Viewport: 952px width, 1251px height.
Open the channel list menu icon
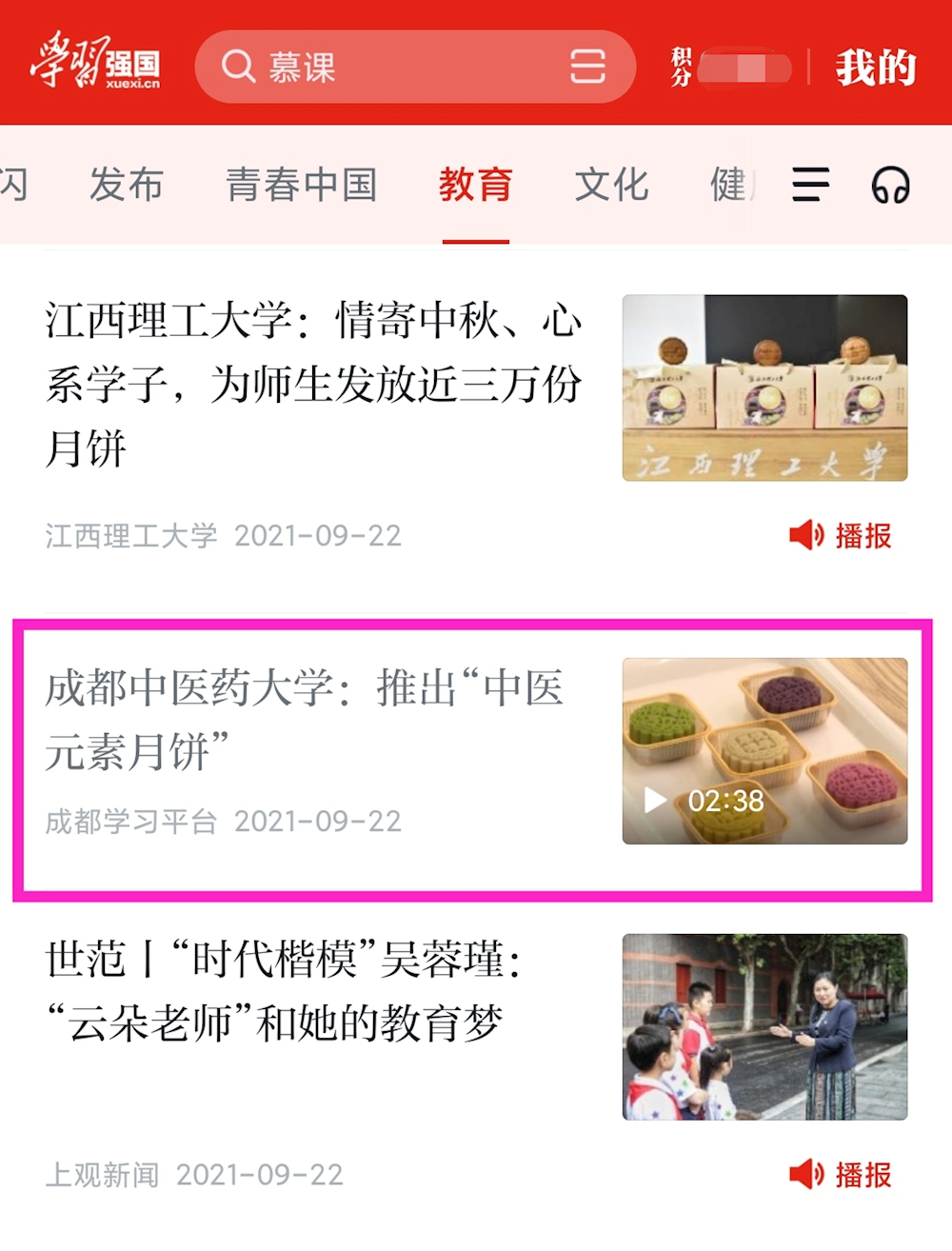[x=810, y=185]
